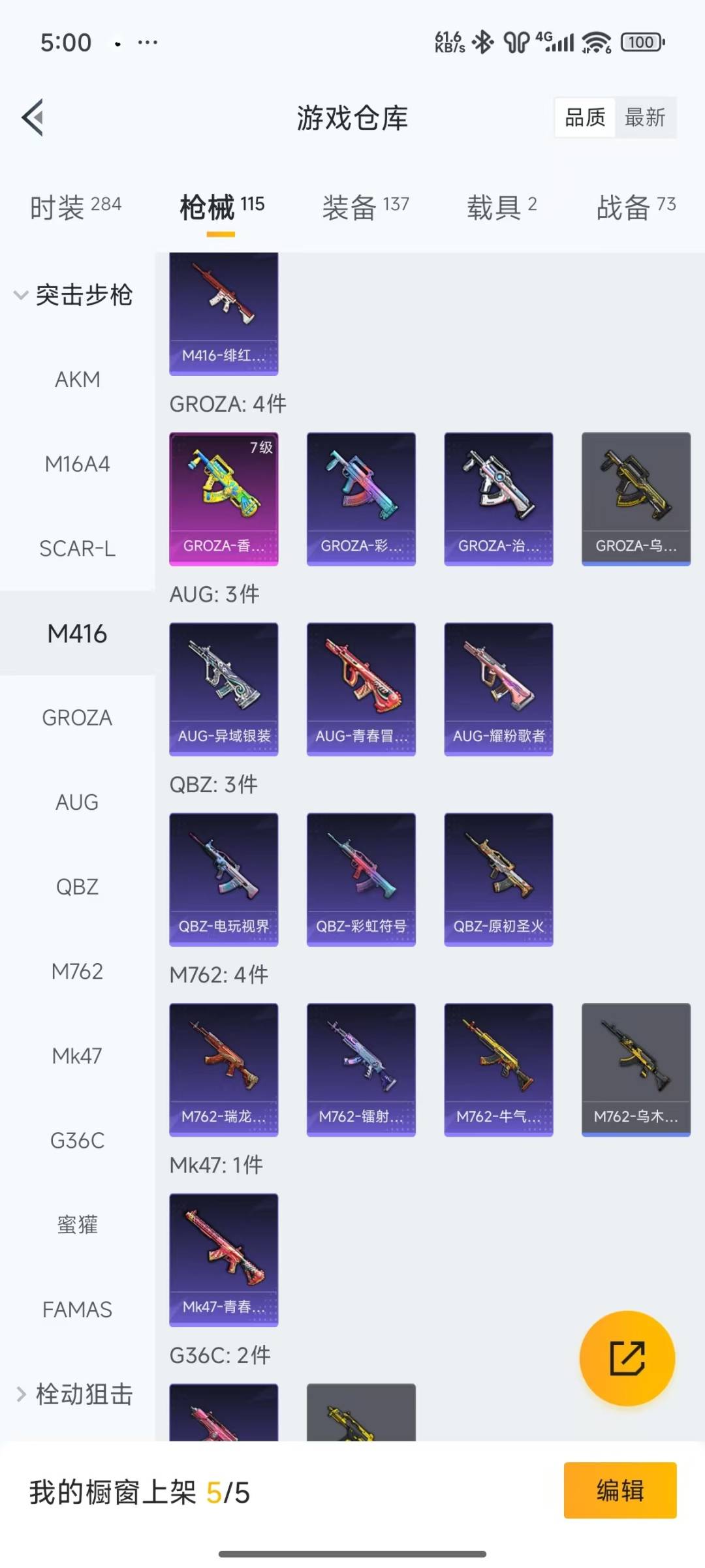Open the 装备 tab
Image resolution: width=705 pixels, height=1568 pixels.
366,207
